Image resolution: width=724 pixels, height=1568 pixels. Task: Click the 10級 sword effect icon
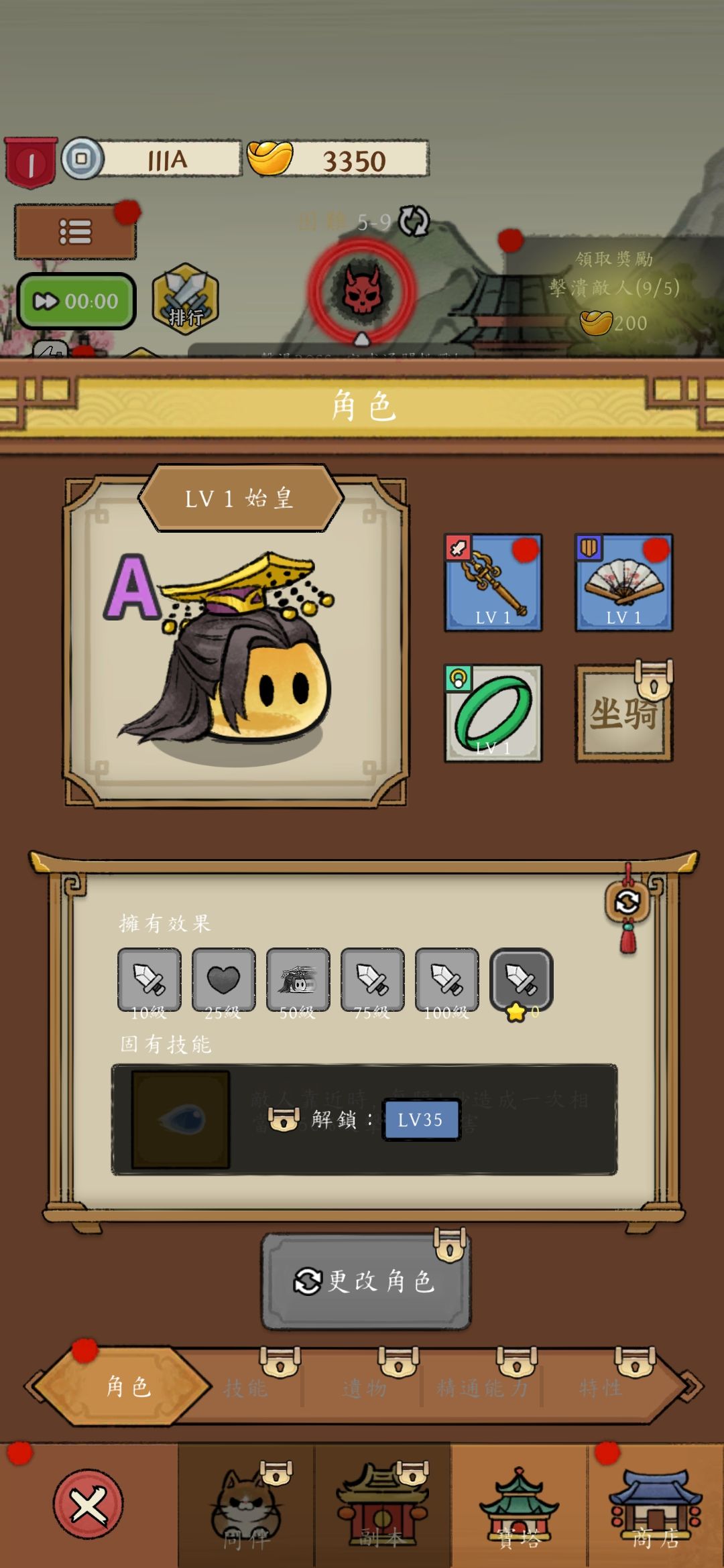pyautogui.click(x=150, y=980)
